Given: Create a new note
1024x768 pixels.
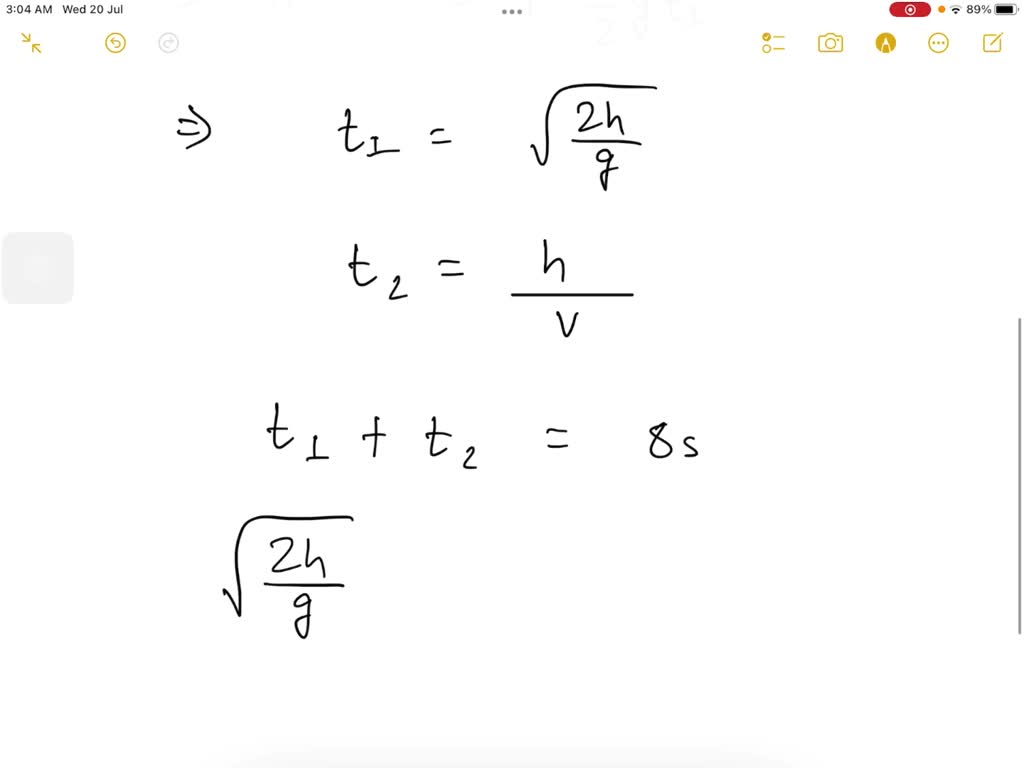Looking at the screenshot, I should (x=992, y=43).
